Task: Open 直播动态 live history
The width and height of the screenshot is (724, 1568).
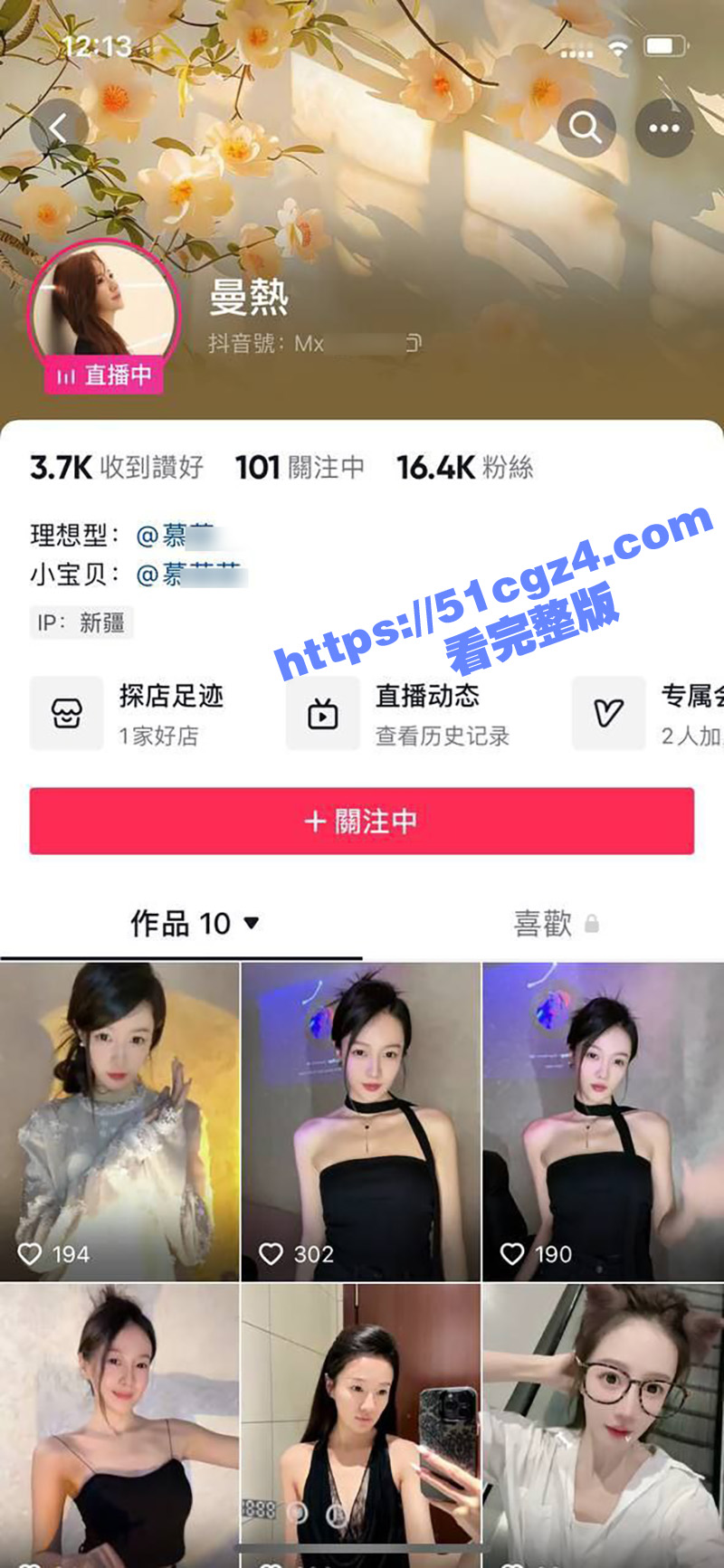Action: click(398, 714)
